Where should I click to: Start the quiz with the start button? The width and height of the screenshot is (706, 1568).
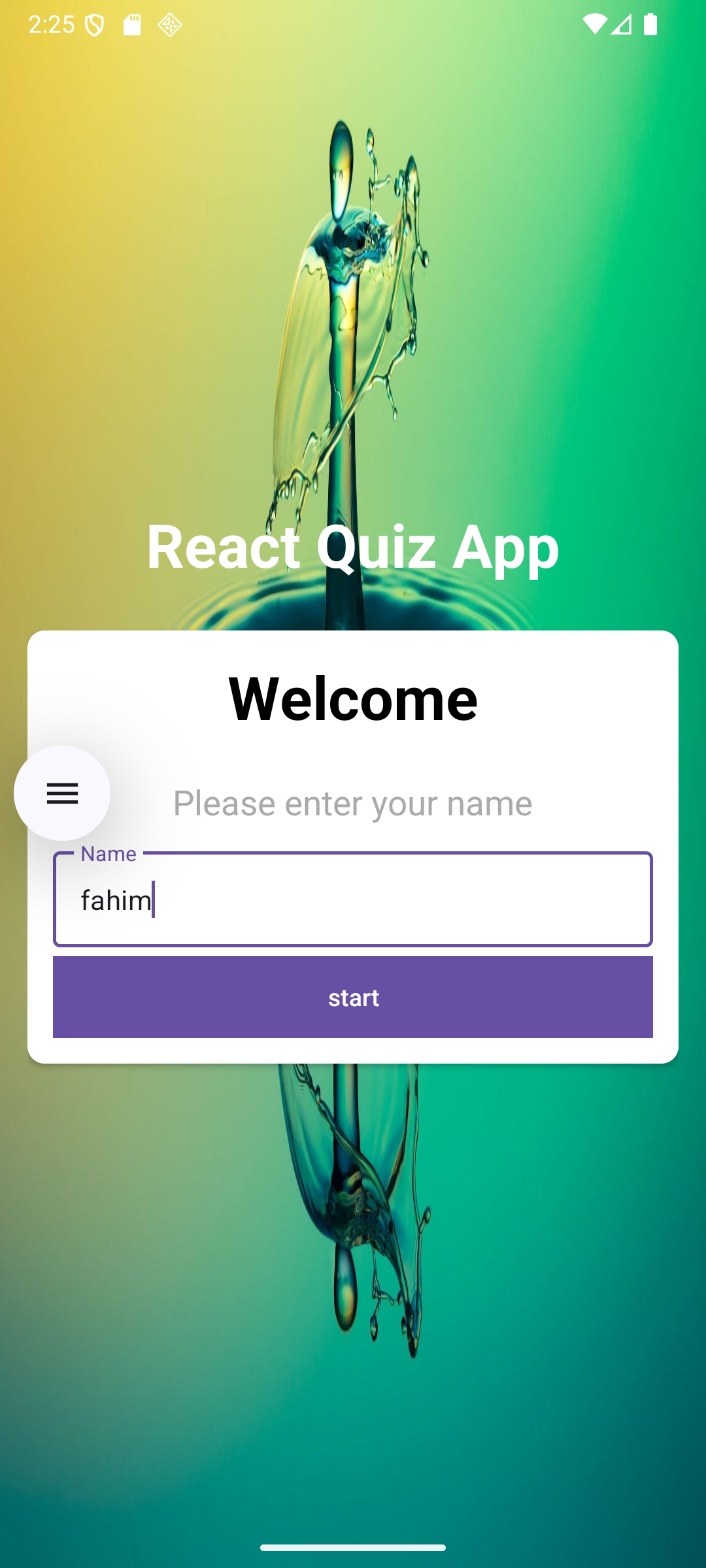pos(353,997)
